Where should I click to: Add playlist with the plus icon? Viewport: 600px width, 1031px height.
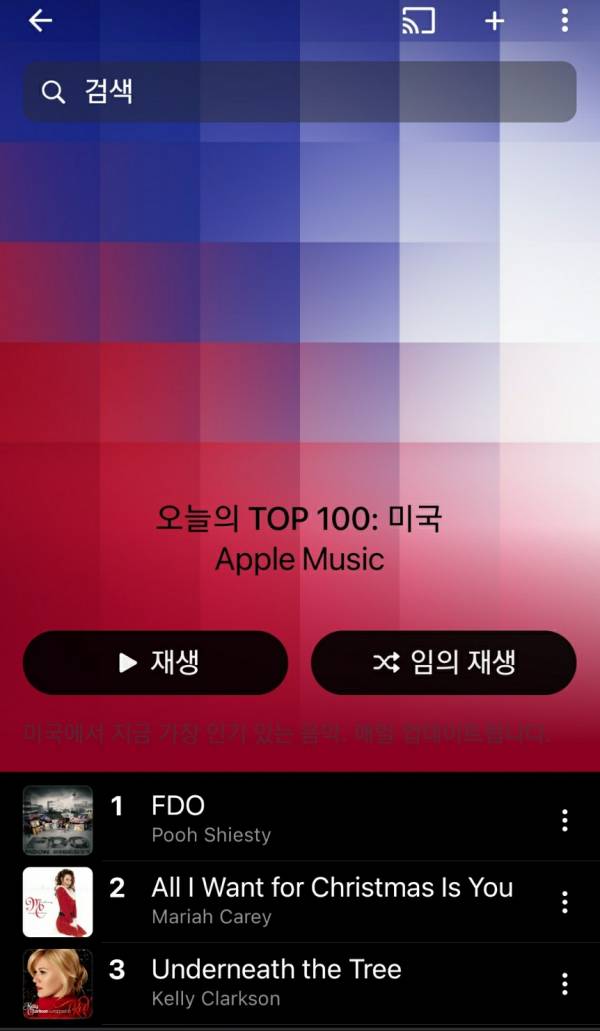[x=494, y=21]
